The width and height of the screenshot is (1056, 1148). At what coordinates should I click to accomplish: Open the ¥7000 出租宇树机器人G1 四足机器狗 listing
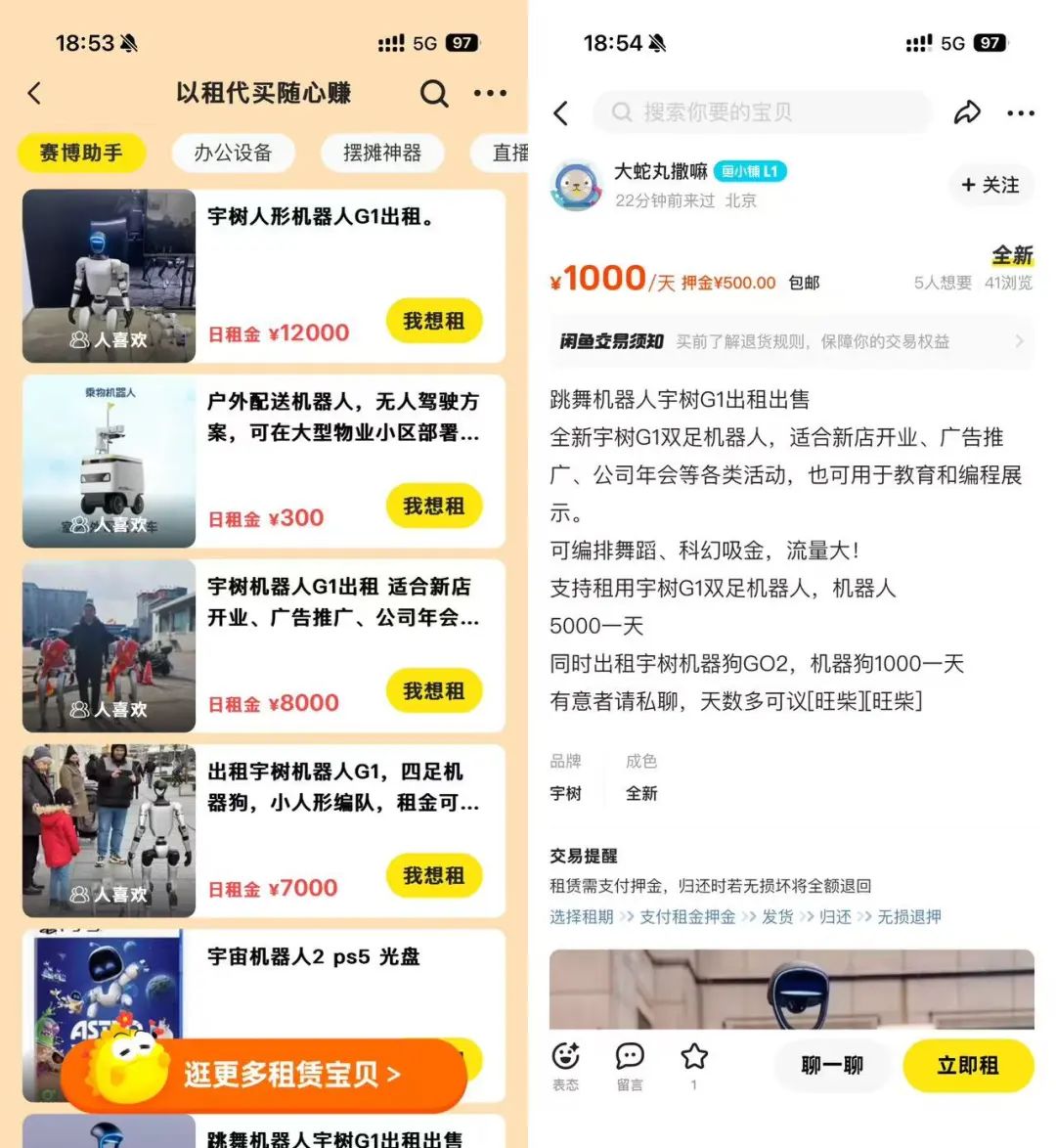click(x=342, y=787)
